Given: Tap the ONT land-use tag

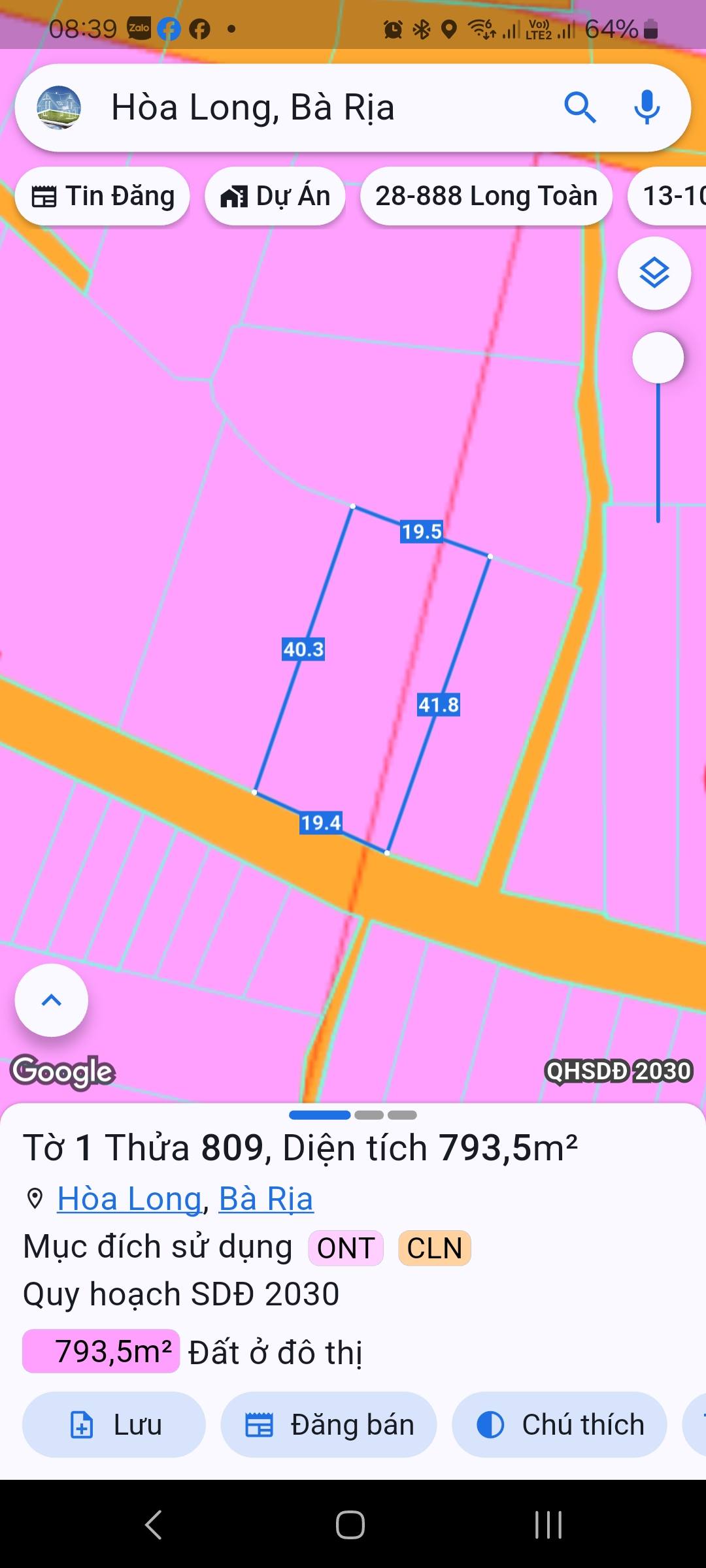Looking at the screenshot, I should pos(346,1248).
